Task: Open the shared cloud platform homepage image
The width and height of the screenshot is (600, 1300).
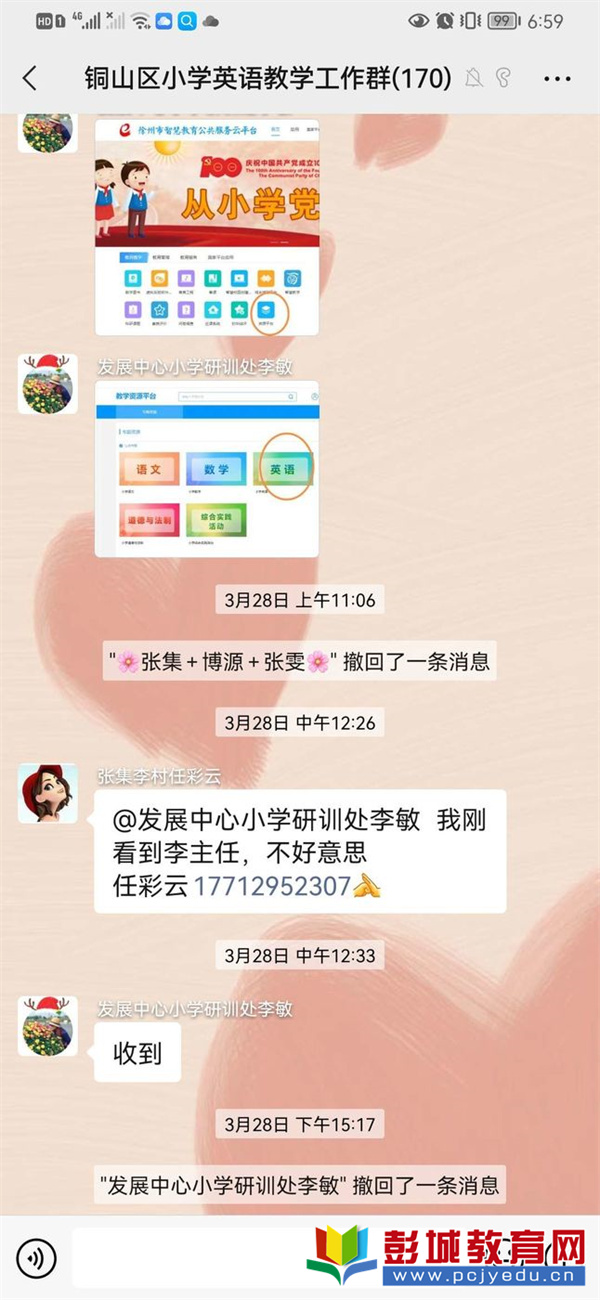Action: (x=207, y=226)
